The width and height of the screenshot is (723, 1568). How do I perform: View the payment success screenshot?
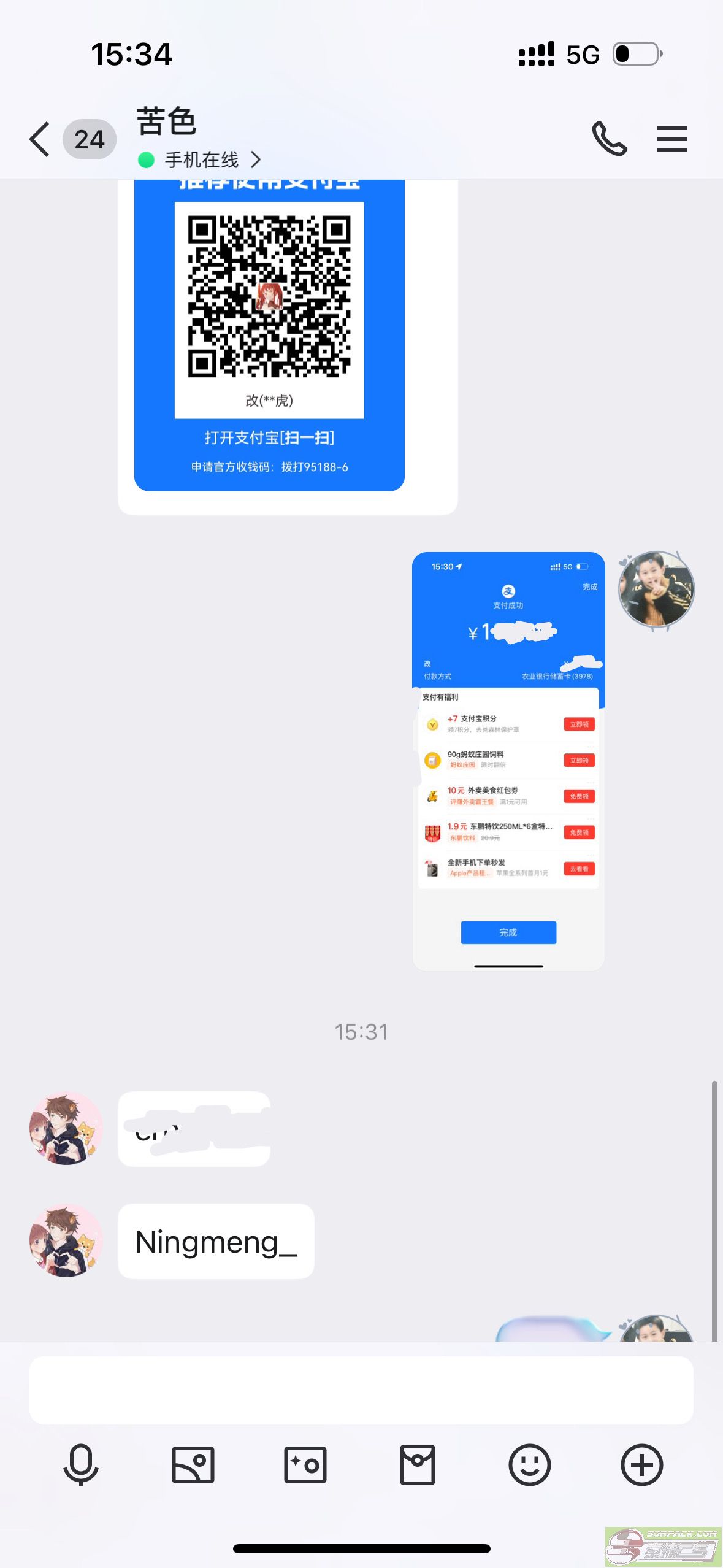coord(508,761)
